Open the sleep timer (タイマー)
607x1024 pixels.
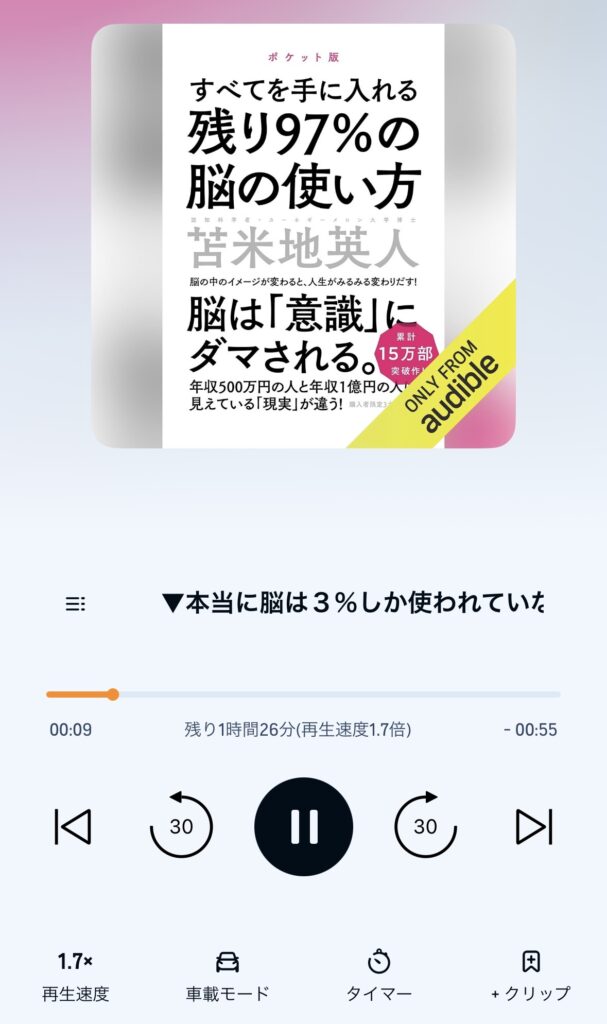379,976
